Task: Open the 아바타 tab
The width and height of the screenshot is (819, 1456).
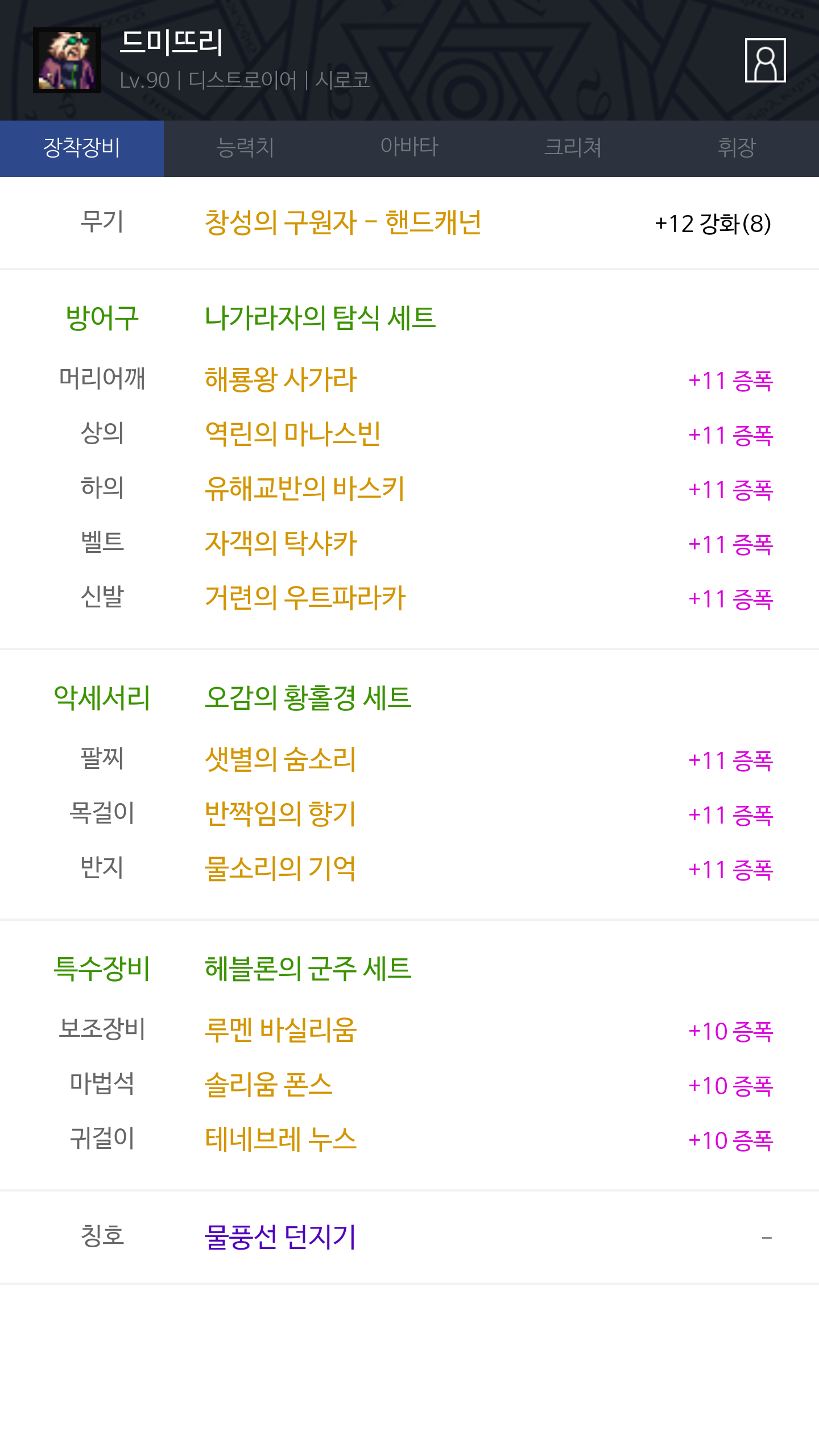Action: point(409,148)
